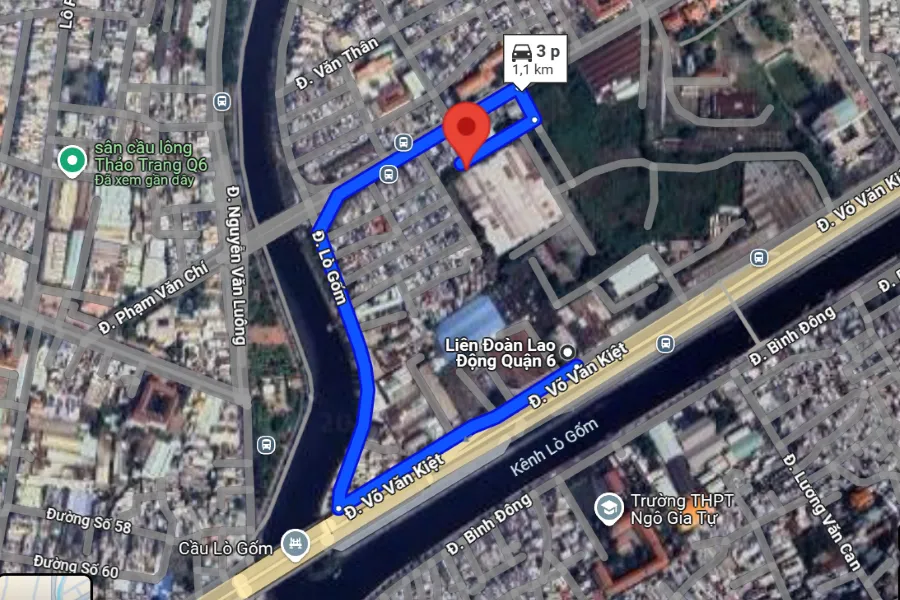The height and width of the screenshot is (600, 900).
Task: Open sân cầu lông Thảo Trang Q6 place
Action: click(x=71, y=159)
